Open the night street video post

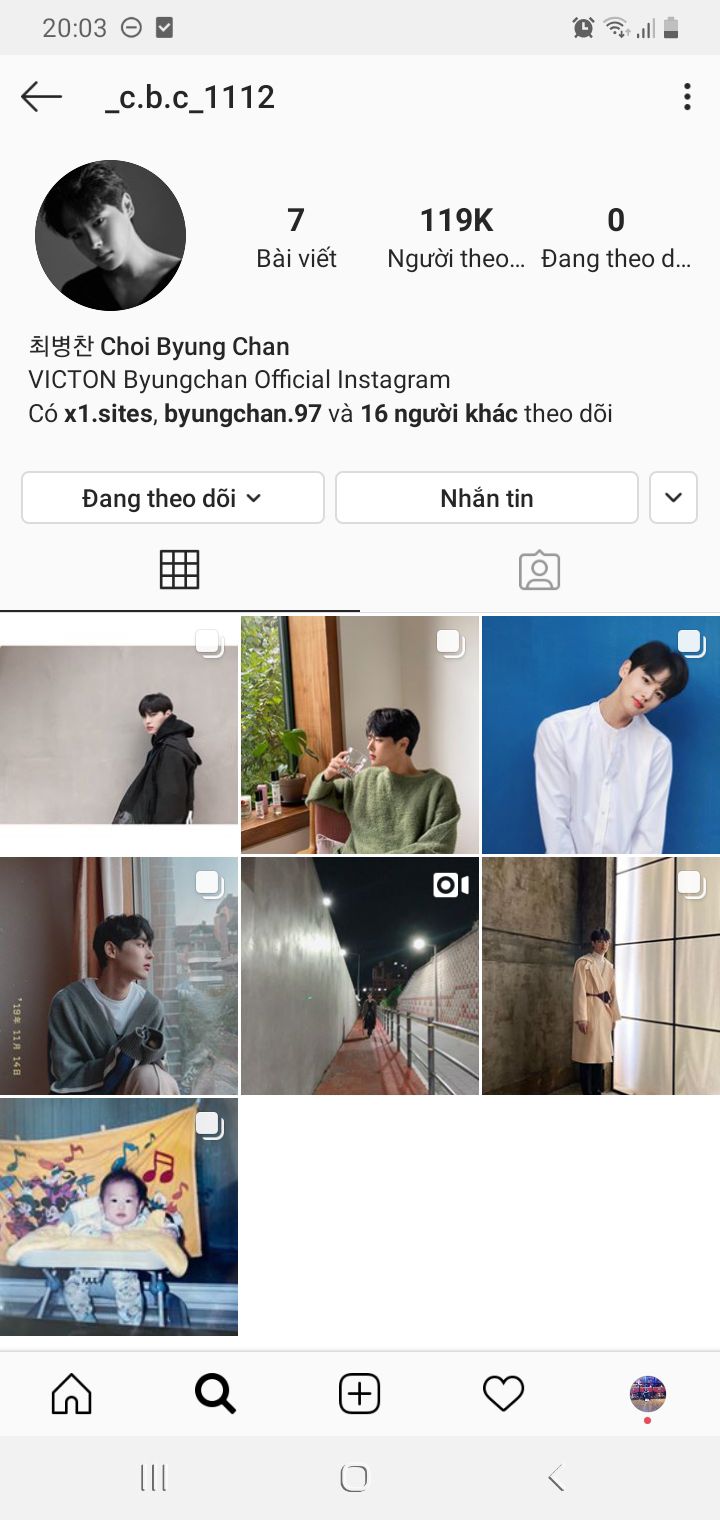pyautogui.click(x=359, y=976)
